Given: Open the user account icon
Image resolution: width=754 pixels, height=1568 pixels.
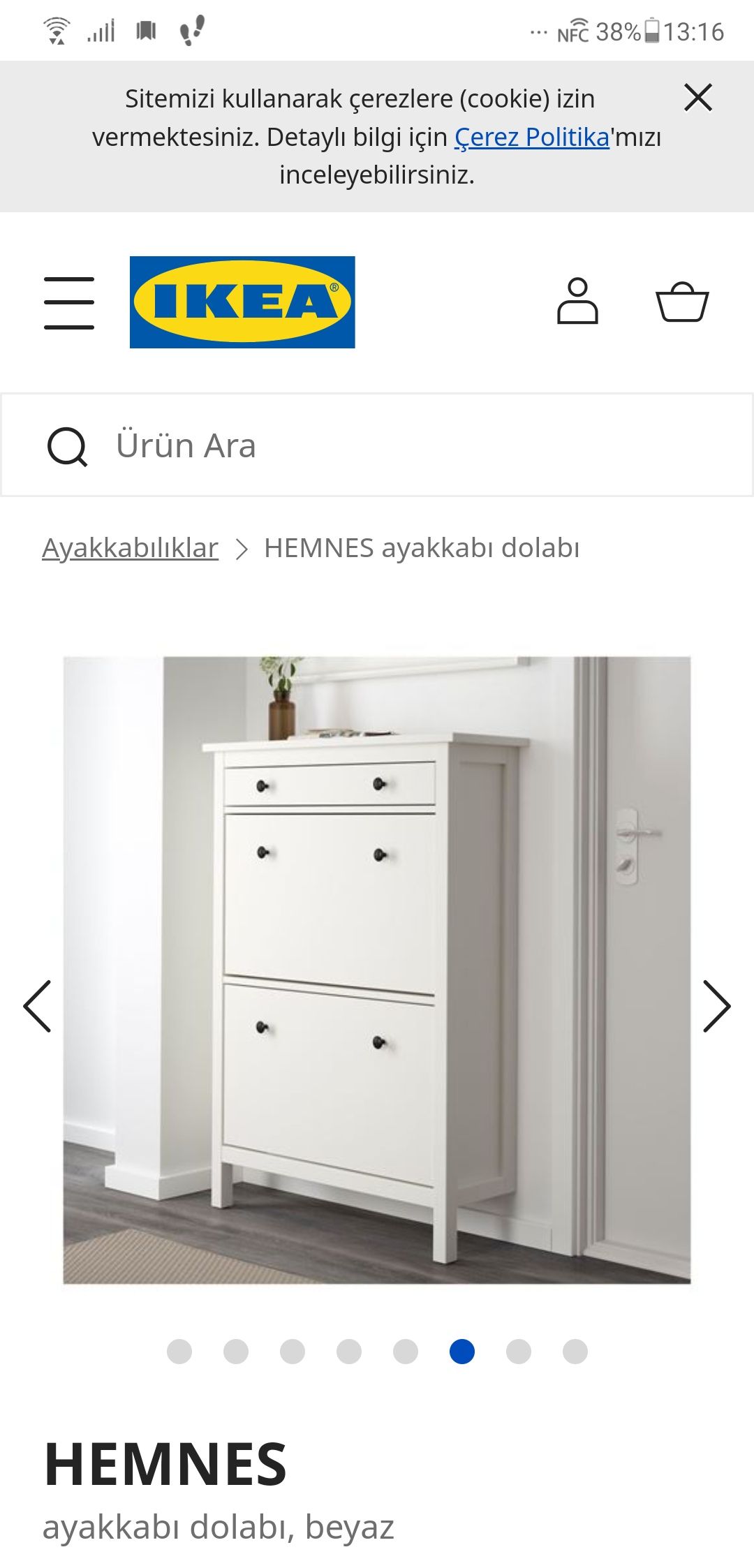Looking at the screenshot, I should pyautogui.click(x=577, y=301).
